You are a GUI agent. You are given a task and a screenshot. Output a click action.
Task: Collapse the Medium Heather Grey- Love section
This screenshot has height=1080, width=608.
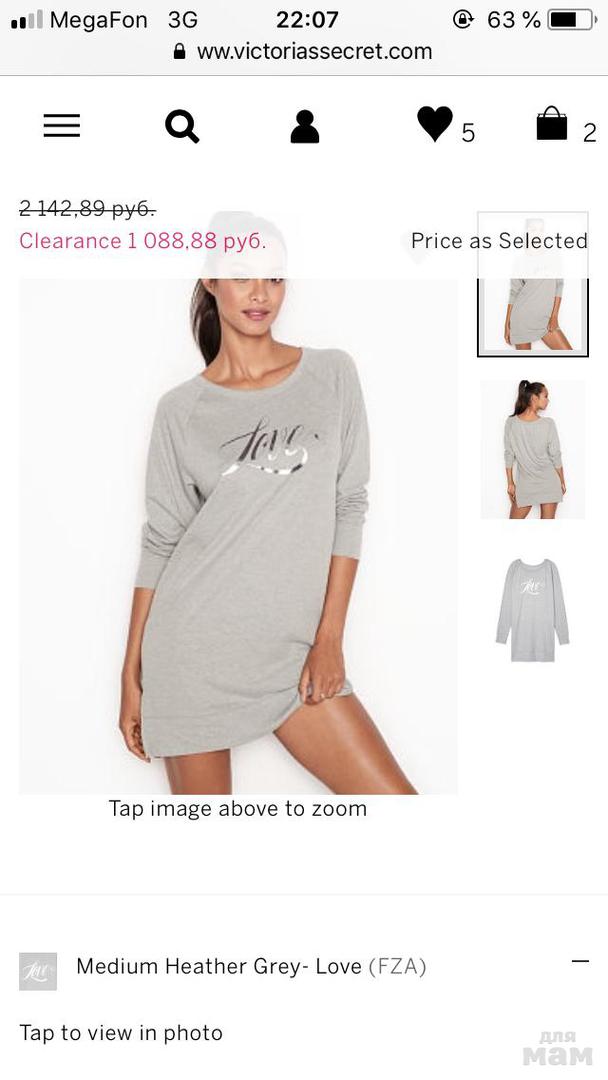[580, 961]
